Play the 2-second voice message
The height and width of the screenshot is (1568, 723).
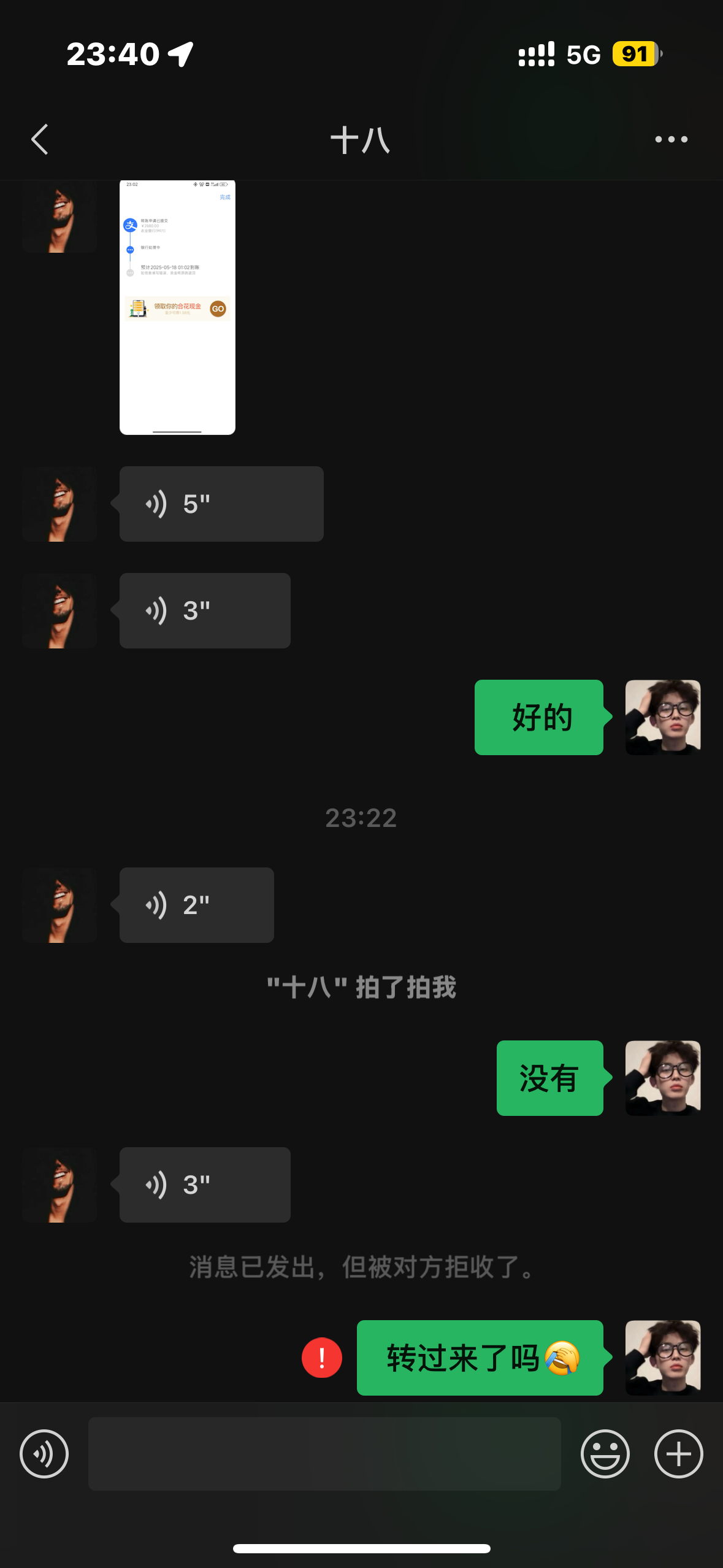tap(196, 905)
